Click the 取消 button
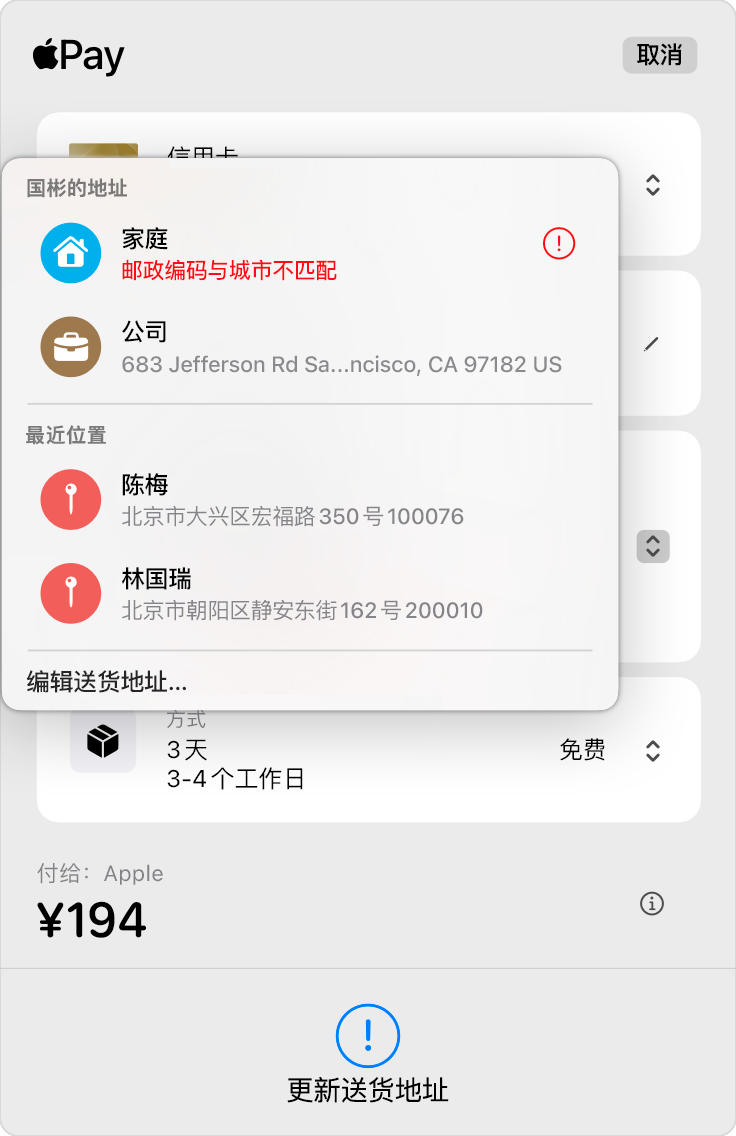This screenshot has height=1136, width=736. [x=659, y=56]
